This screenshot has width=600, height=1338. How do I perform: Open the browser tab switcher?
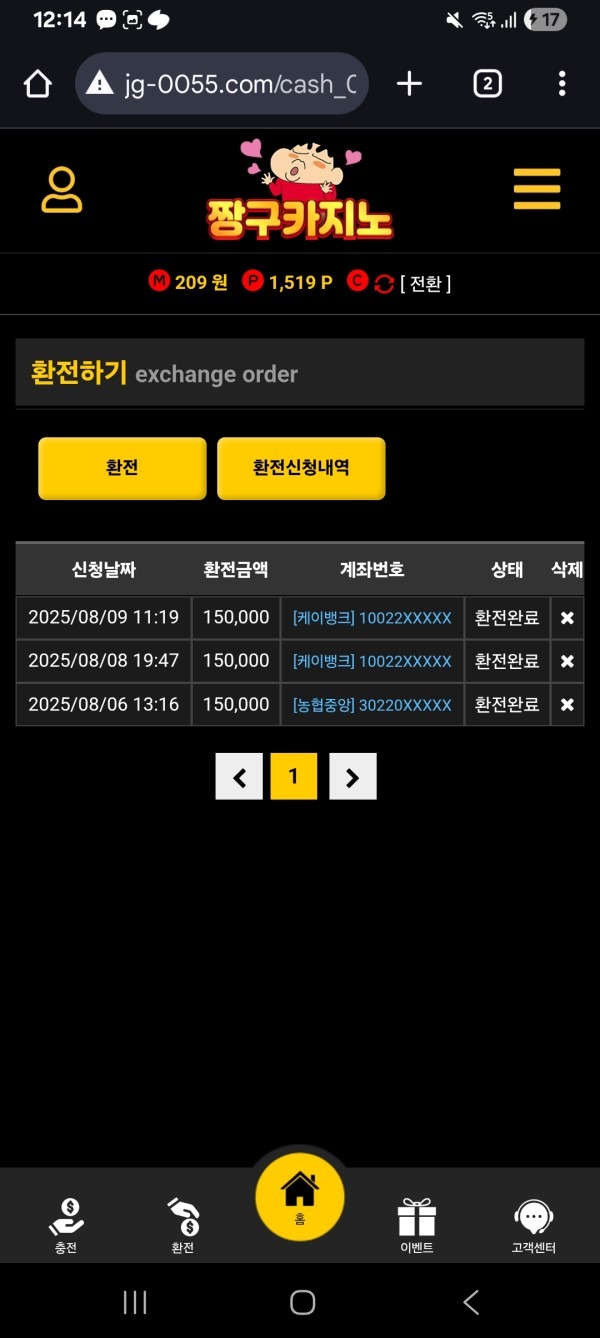coord(487,84)
